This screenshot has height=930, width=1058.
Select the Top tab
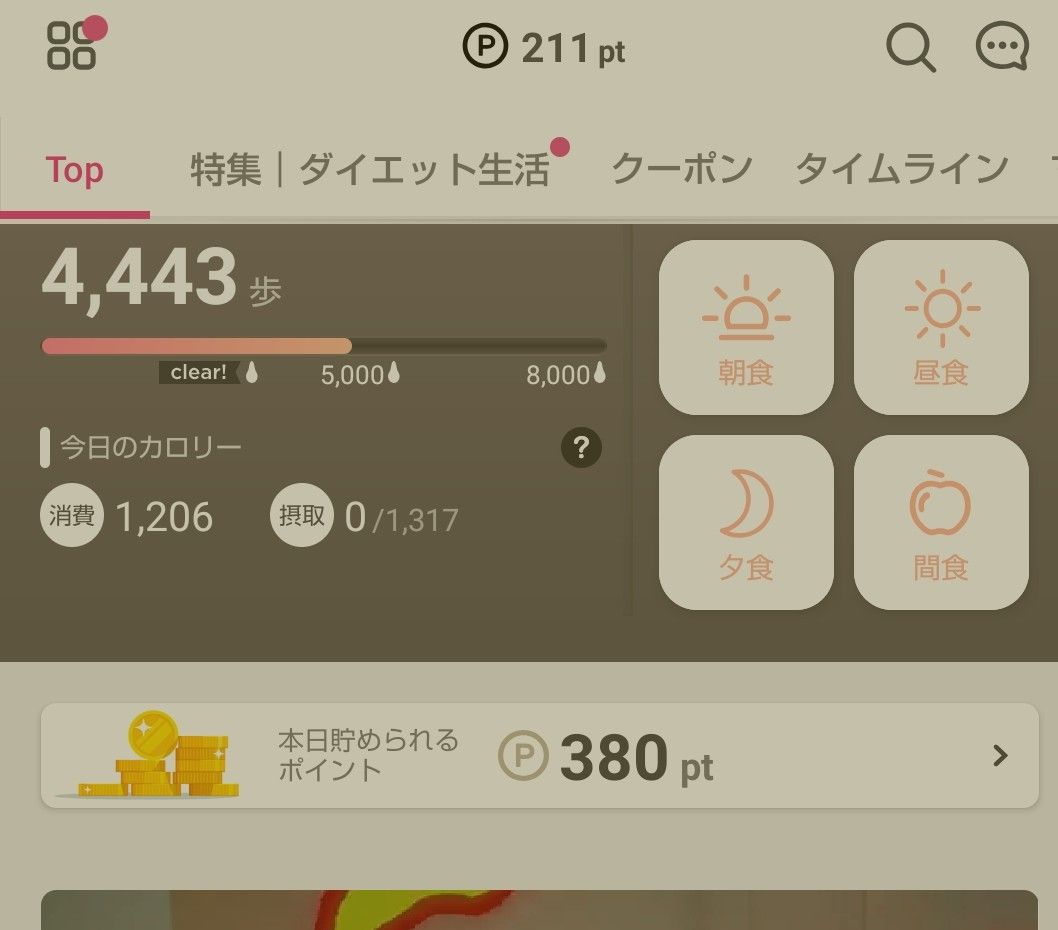(74, 170)
